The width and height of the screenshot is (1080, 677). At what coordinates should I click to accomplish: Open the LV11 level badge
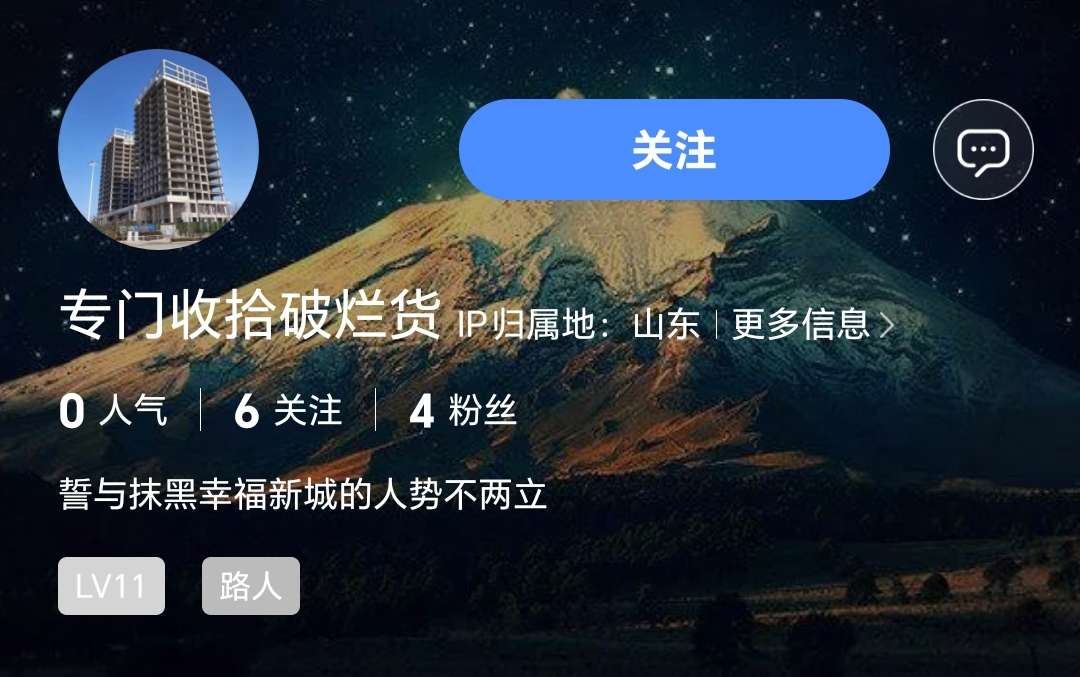111,586
